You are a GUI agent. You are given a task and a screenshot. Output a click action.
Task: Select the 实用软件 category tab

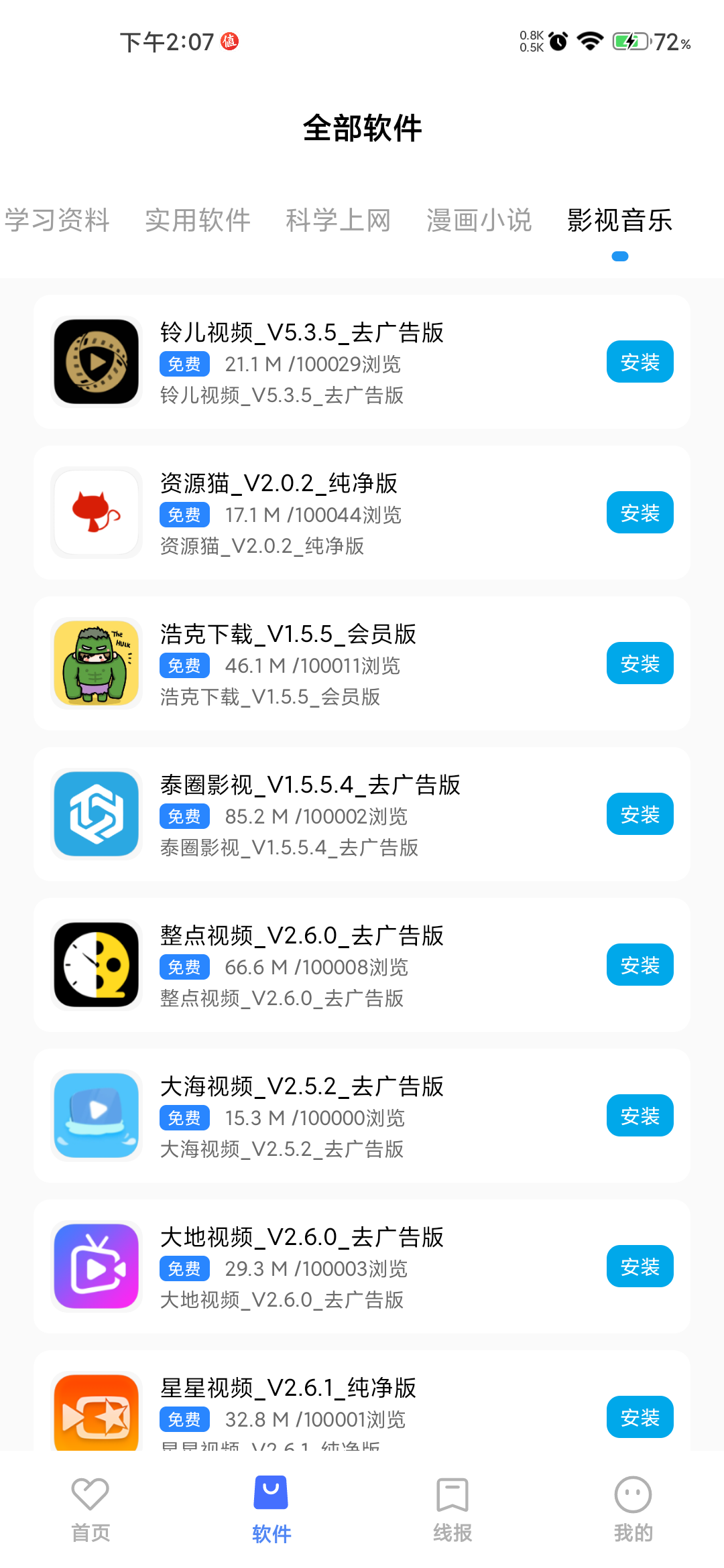(x=198, y=220)
